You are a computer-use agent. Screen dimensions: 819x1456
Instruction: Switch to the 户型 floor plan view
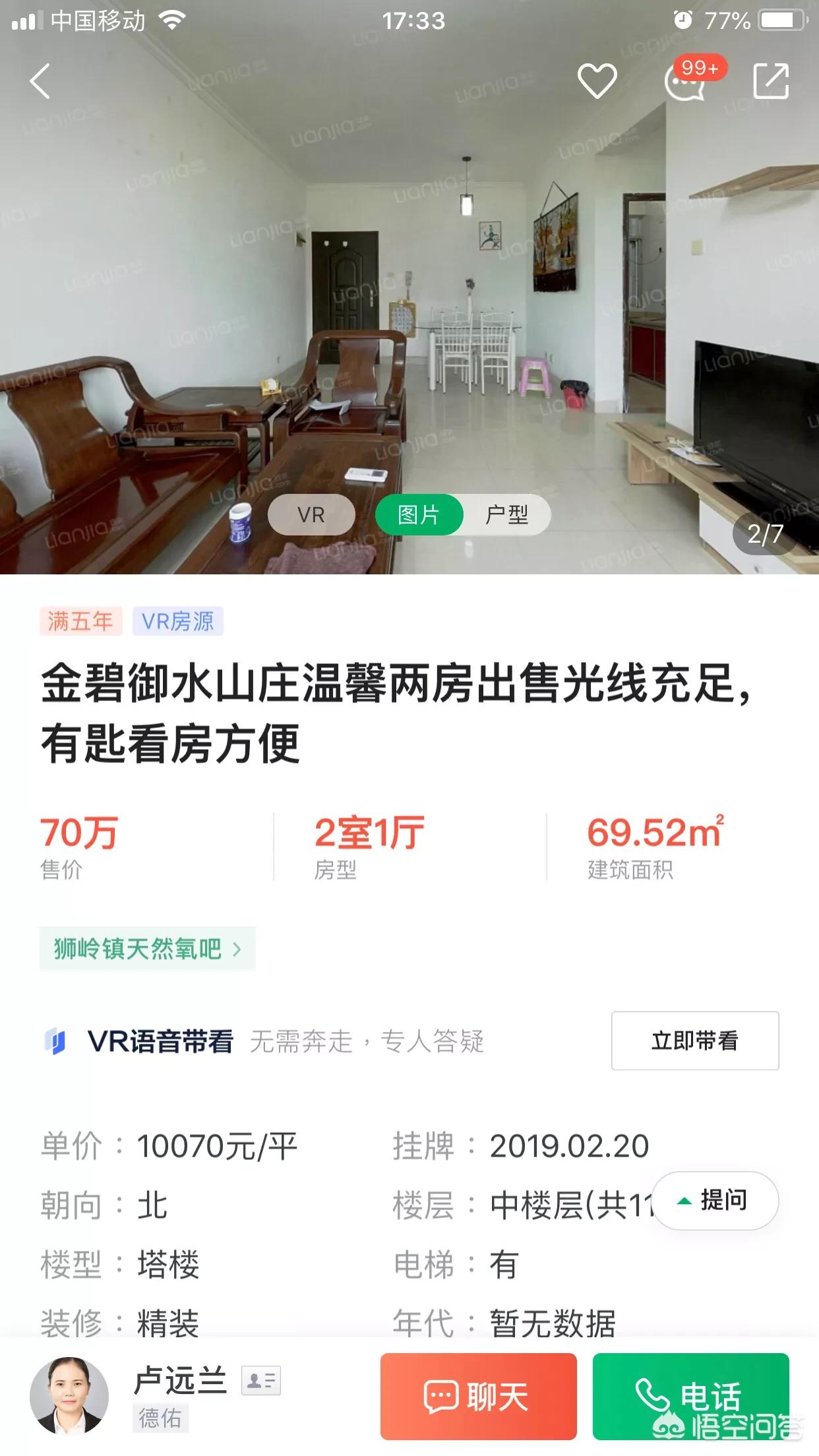click(x=508, y=515)
